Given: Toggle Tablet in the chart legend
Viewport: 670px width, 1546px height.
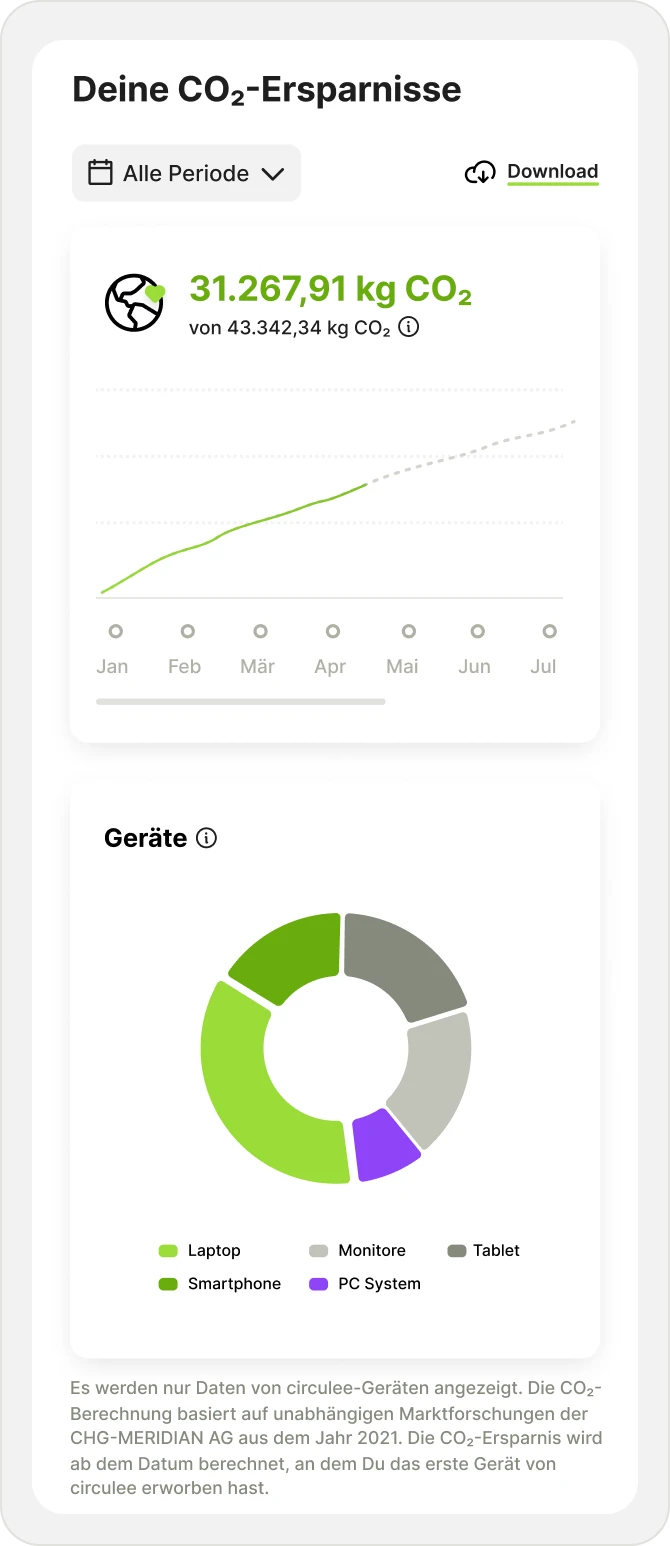Looking at the screenshot, I should point(484,1250).
